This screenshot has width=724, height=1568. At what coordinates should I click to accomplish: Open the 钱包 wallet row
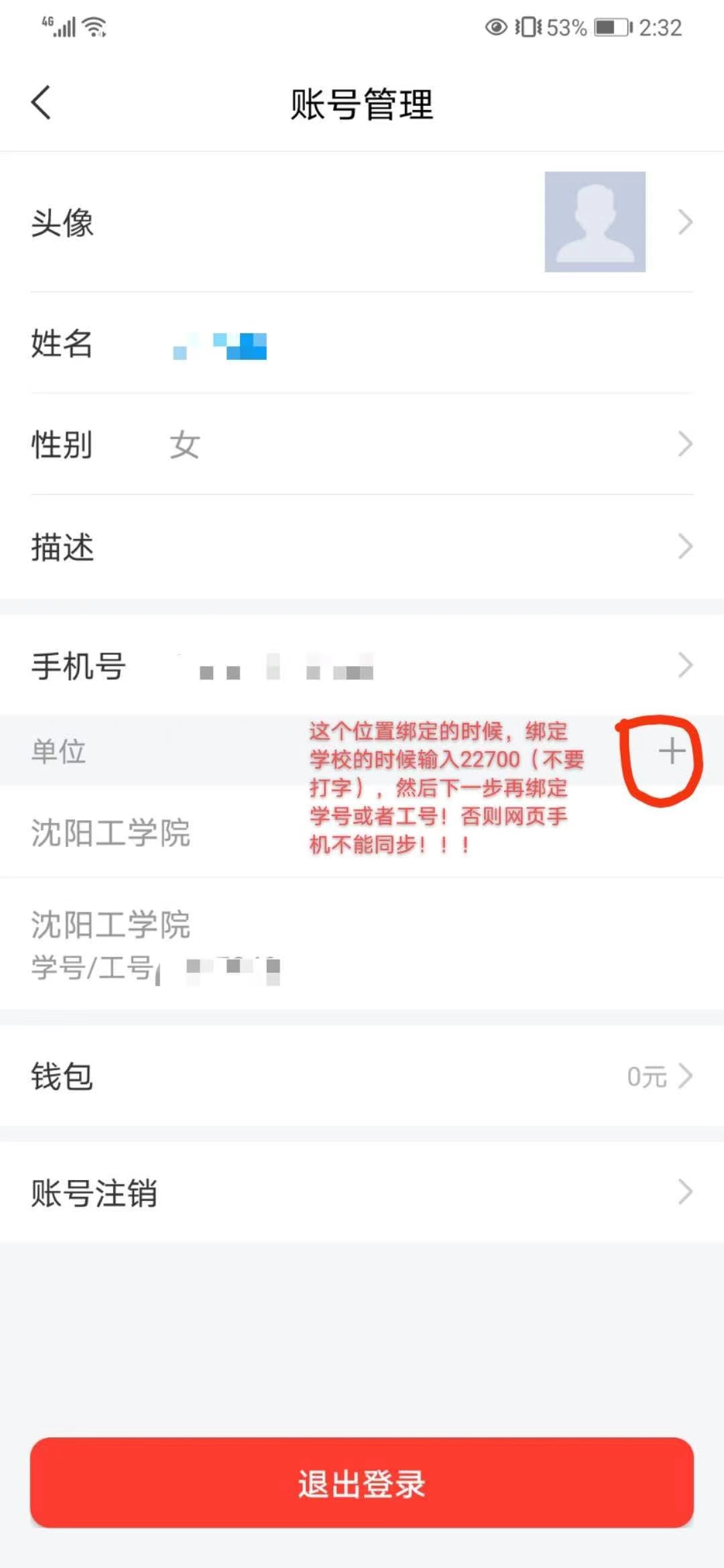[362, 1076]
